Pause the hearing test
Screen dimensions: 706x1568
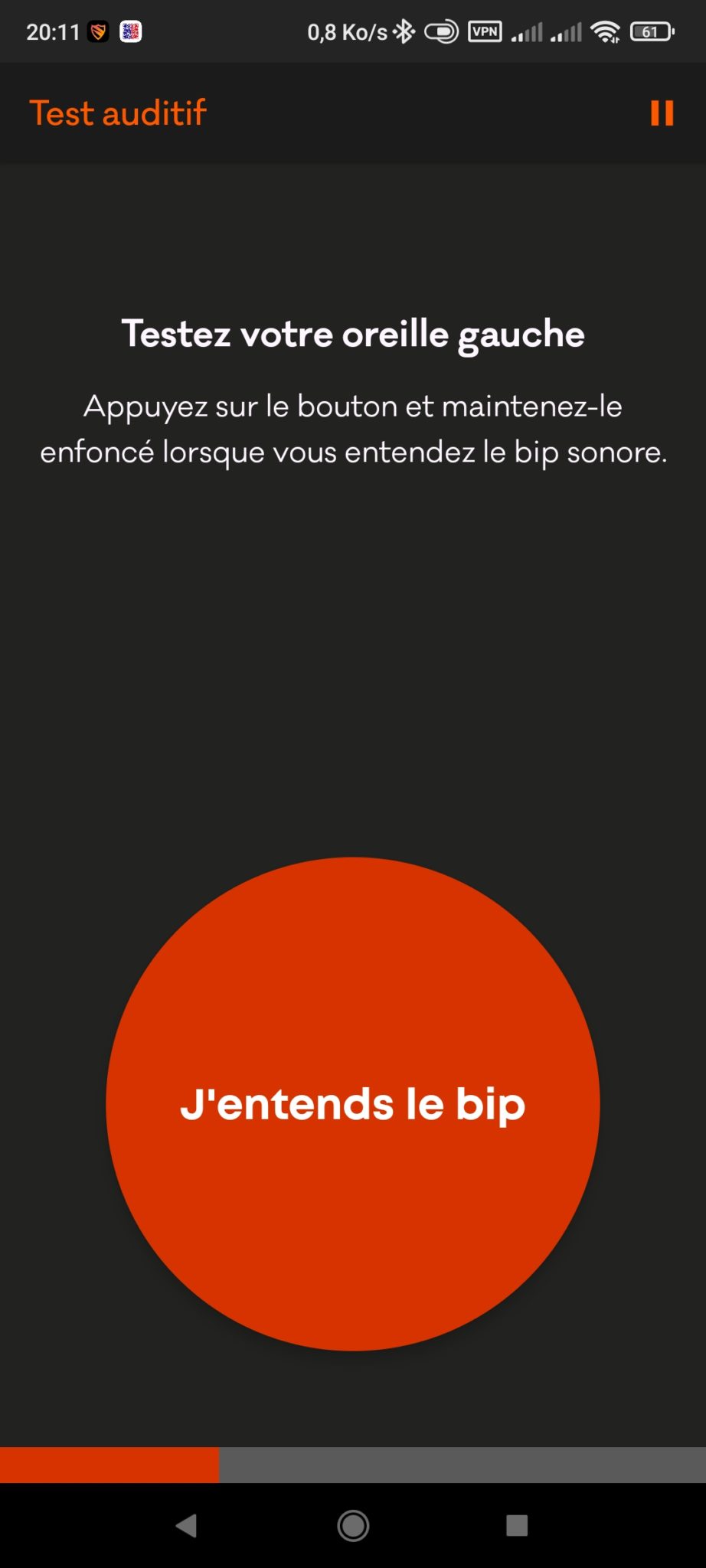click(662, 113)
